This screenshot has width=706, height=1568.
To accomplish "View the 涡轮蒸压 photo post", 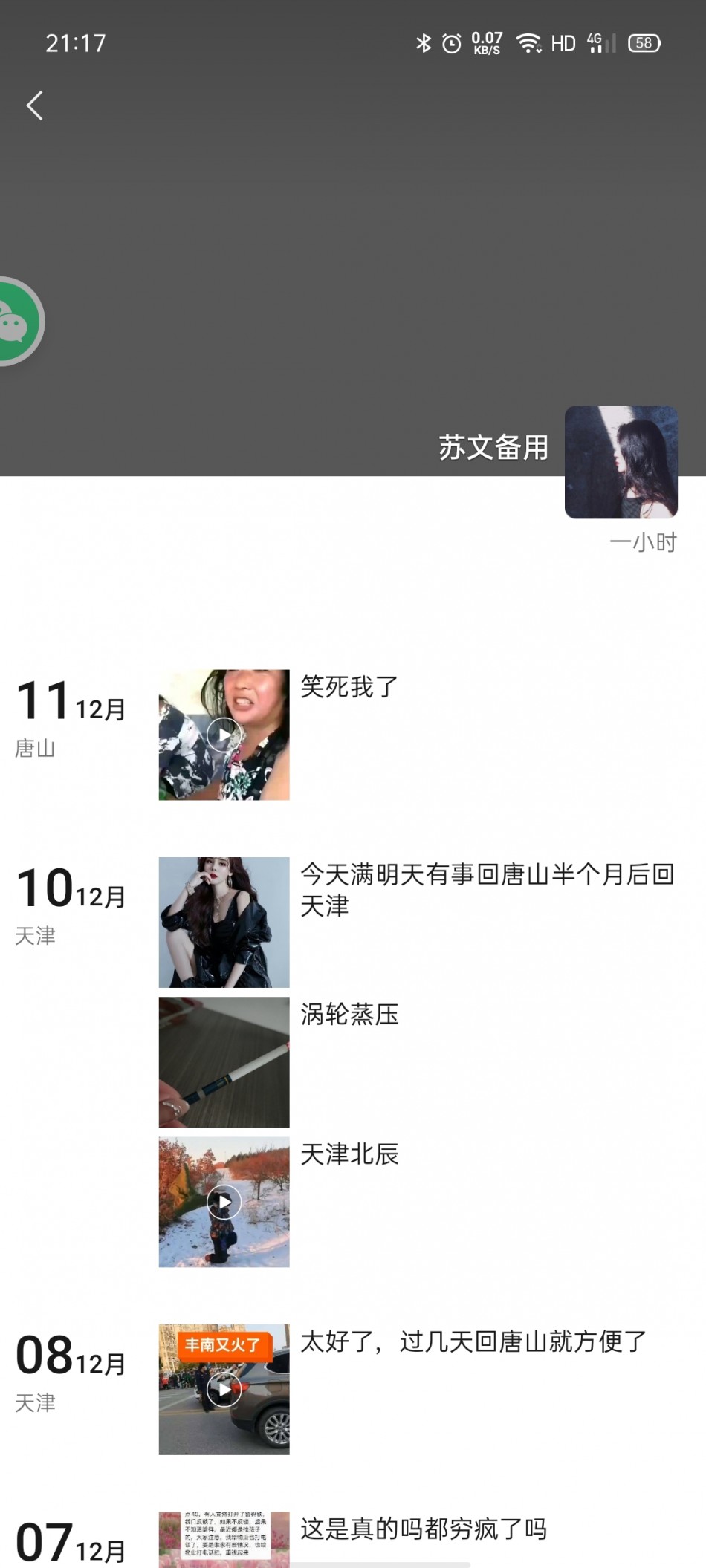I will (224, 1061).
